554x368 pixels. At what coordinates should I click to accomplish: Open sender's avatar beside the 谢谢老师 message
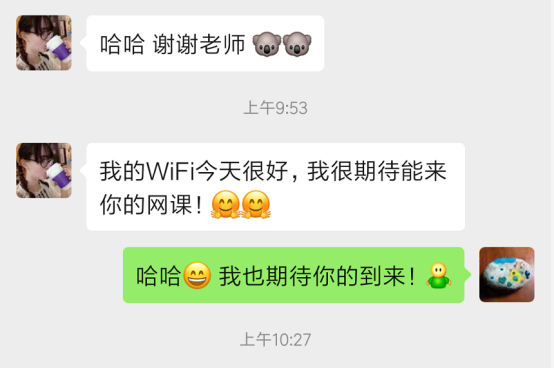click(x=44, y=43)
